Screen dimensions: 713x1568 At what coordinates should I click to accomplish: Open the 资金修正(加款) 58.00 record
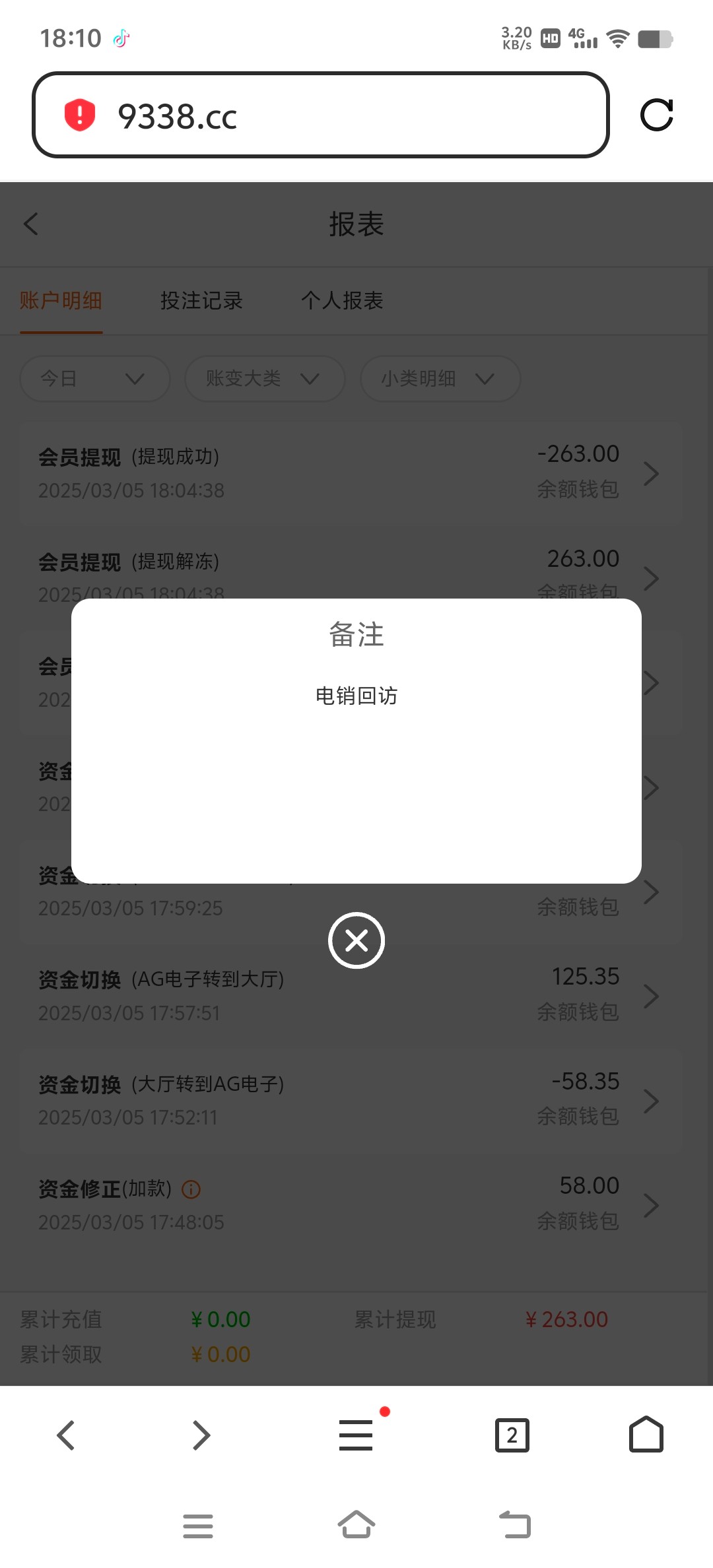[351, 1205]
